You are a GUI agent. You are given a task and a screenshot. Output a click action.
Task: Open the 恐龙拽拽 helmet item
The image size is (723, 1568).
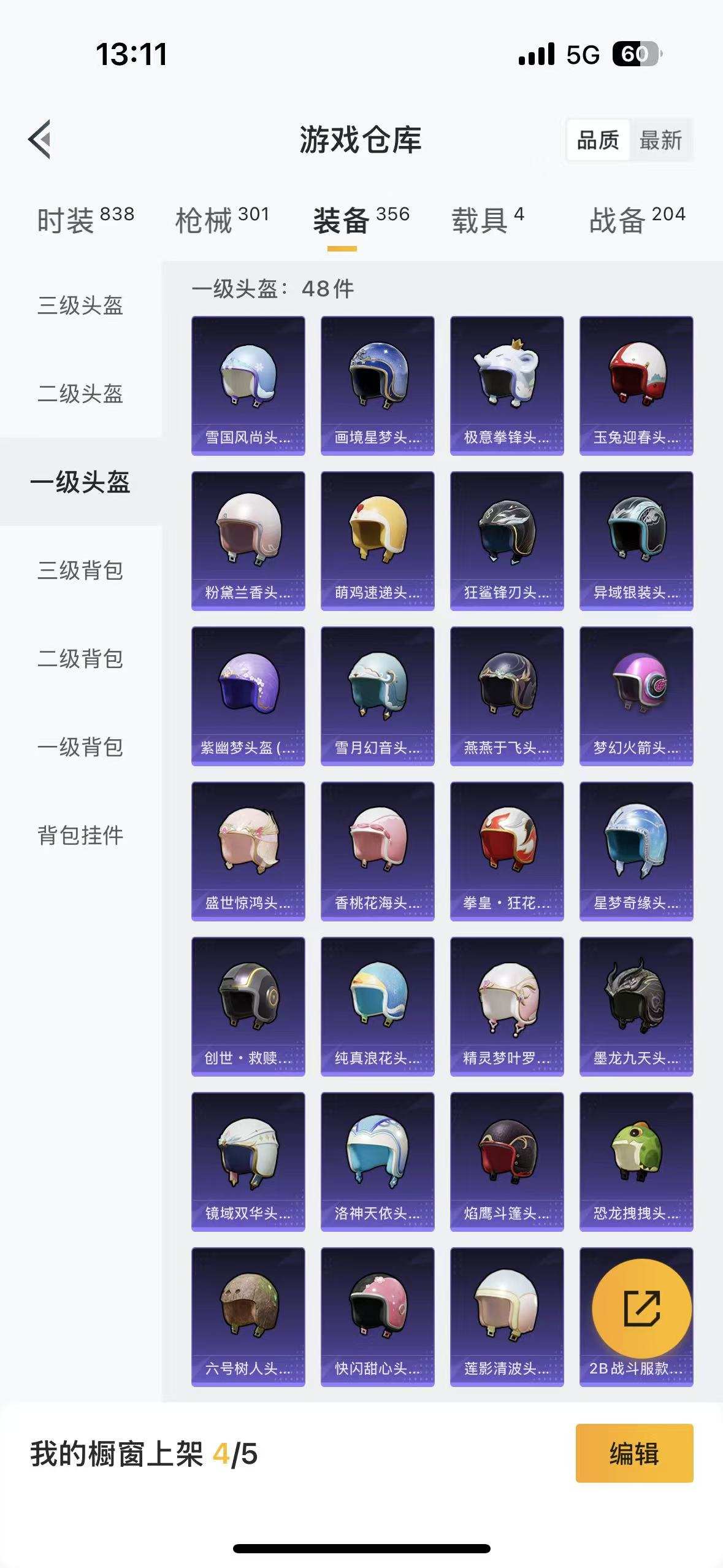(x=637, y=1161)
